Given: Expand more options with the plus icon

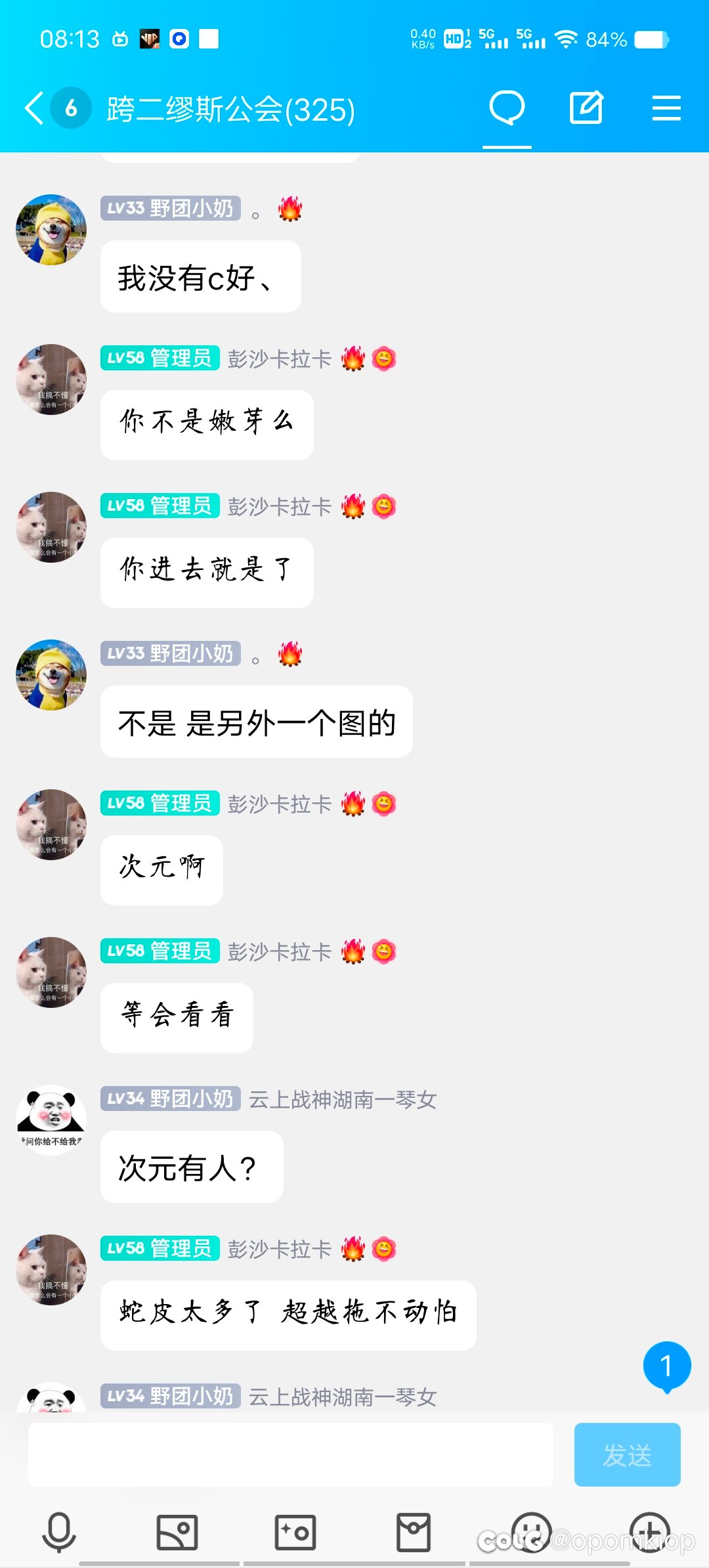Looking at the screenshot, I should click(x=650, y=1532).
